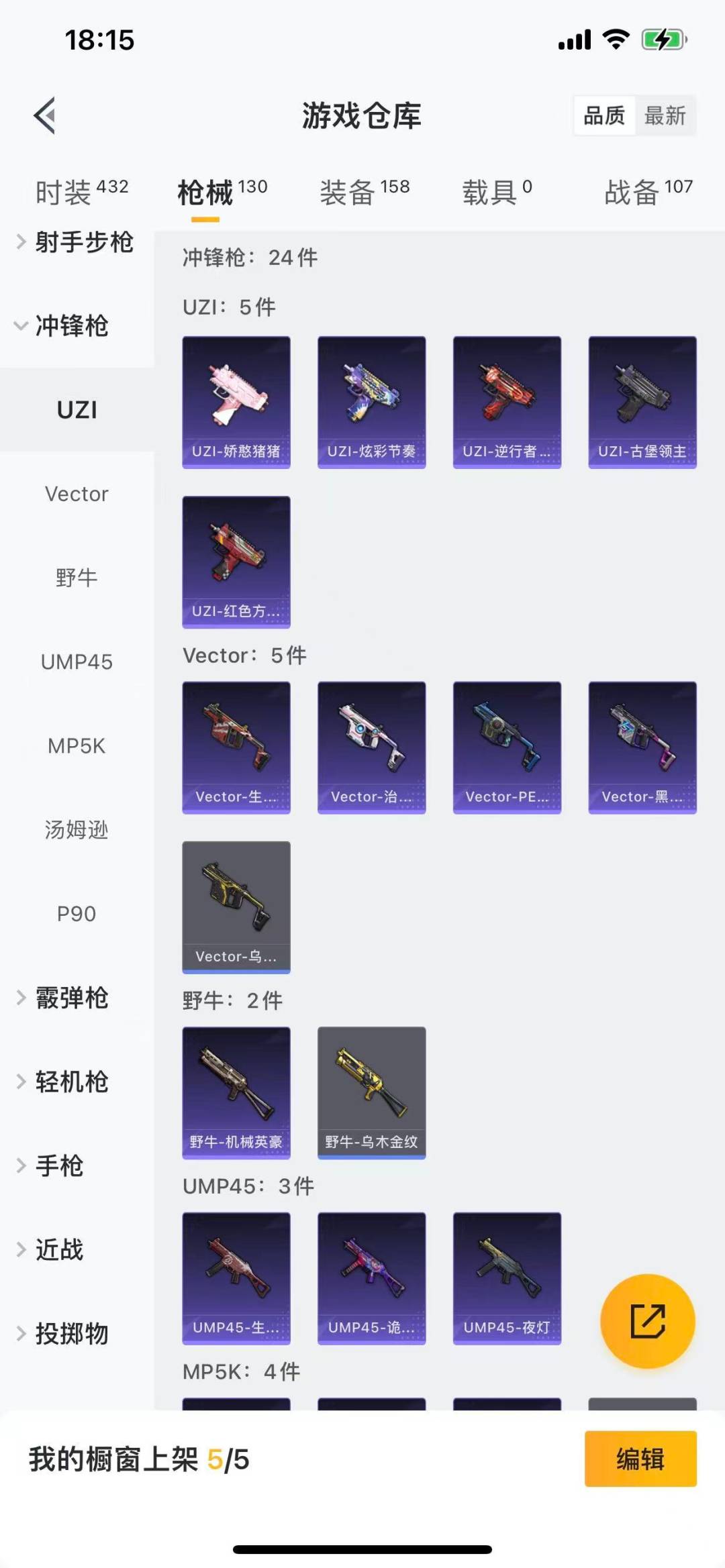Go back using the top-left arrow
725x1568 pixels.
[45, 116]
